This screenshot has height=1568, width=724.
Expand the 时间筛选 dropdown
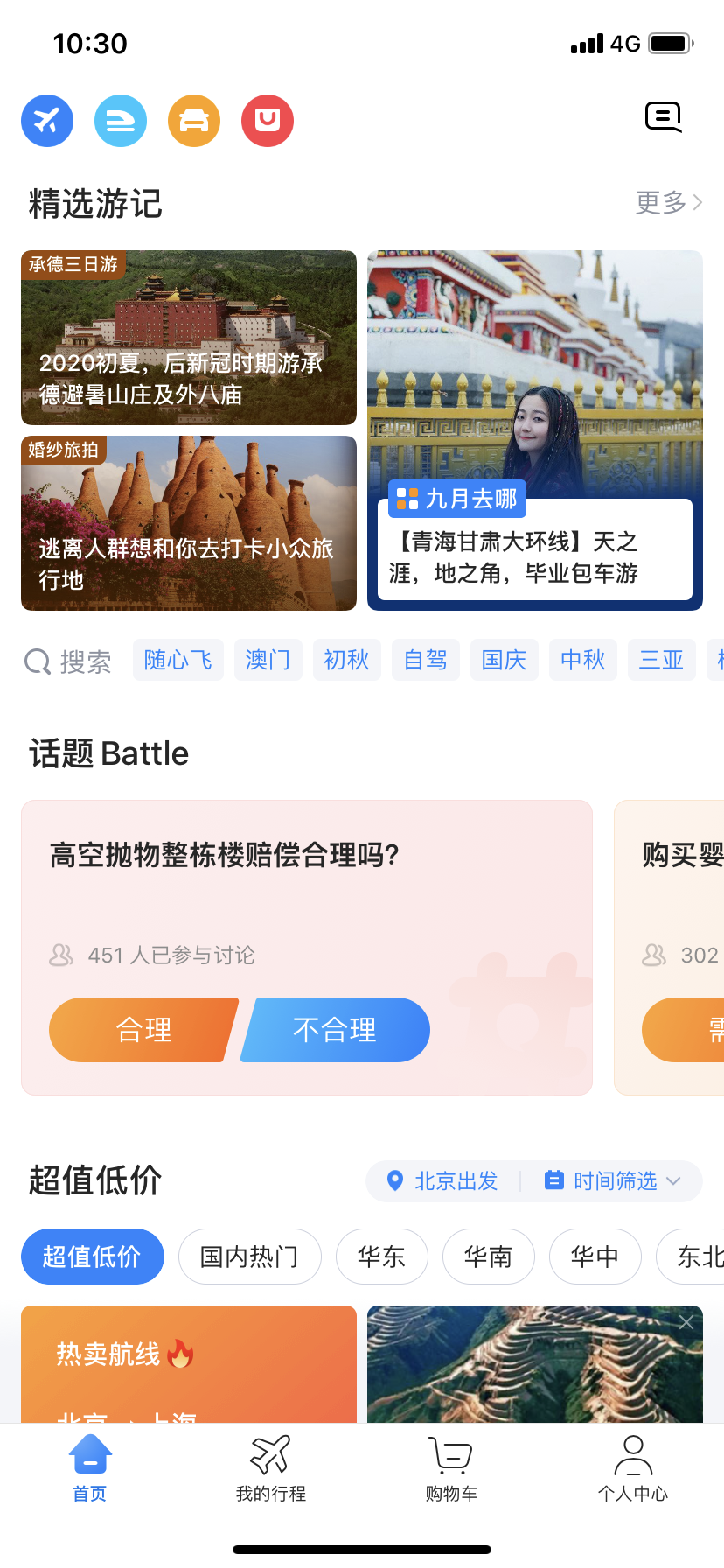click(x=613, y=1181)
